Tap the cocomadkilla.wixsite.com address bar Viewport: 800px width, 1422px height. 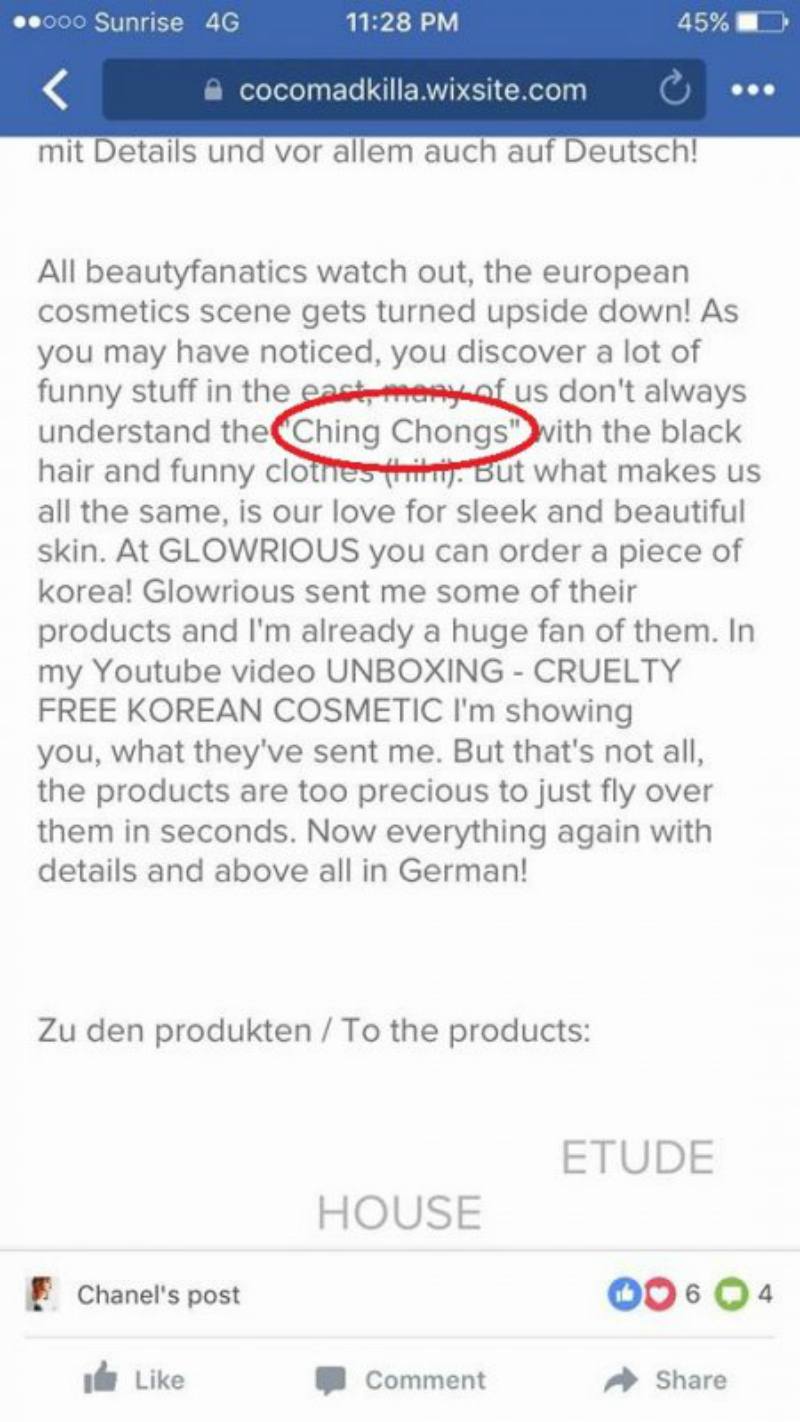click(x=404, y=90)
